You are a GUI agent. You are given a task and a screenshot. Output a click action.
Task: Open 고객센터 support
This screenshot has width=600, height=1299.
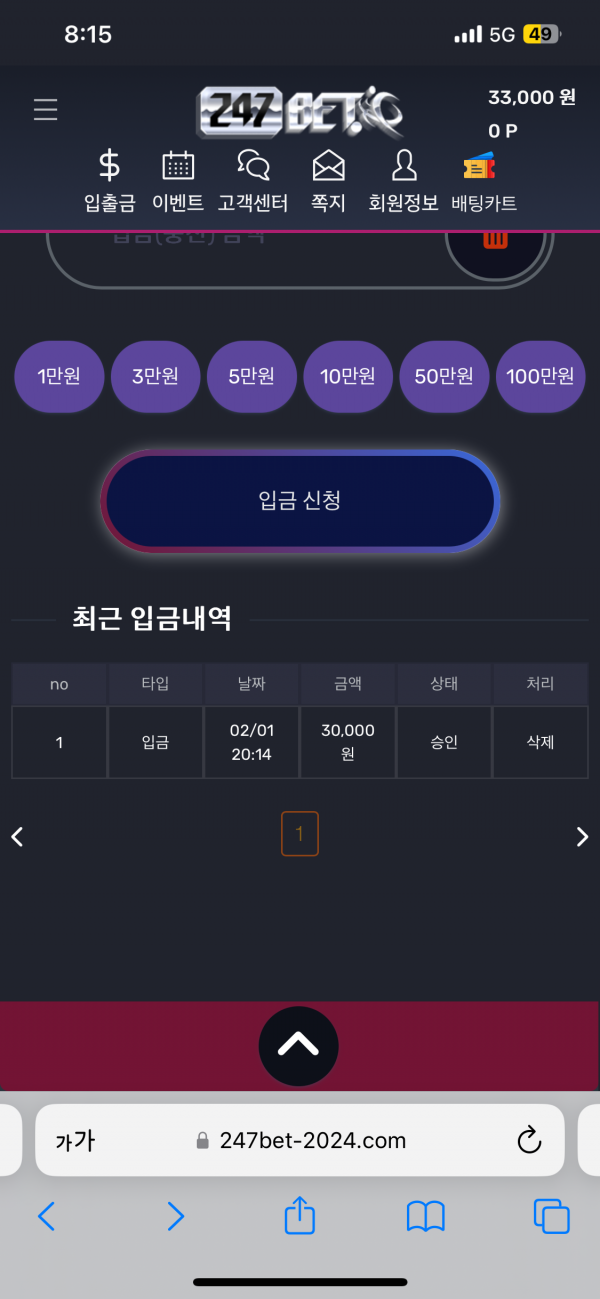(253, 181)
